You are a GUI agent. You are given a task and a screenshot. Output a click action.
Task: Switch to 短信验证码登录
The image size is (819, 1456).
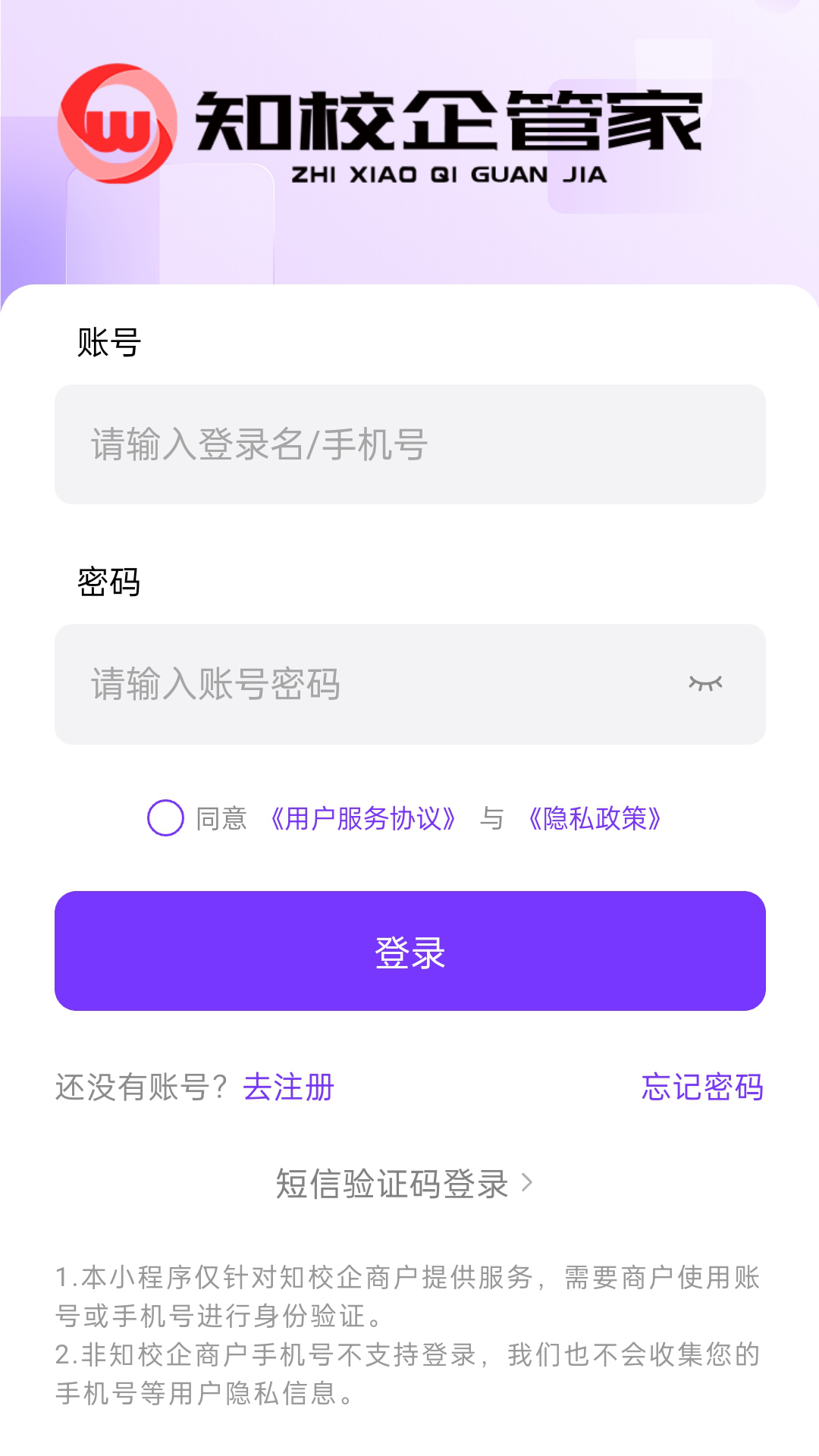[405, 1184]
